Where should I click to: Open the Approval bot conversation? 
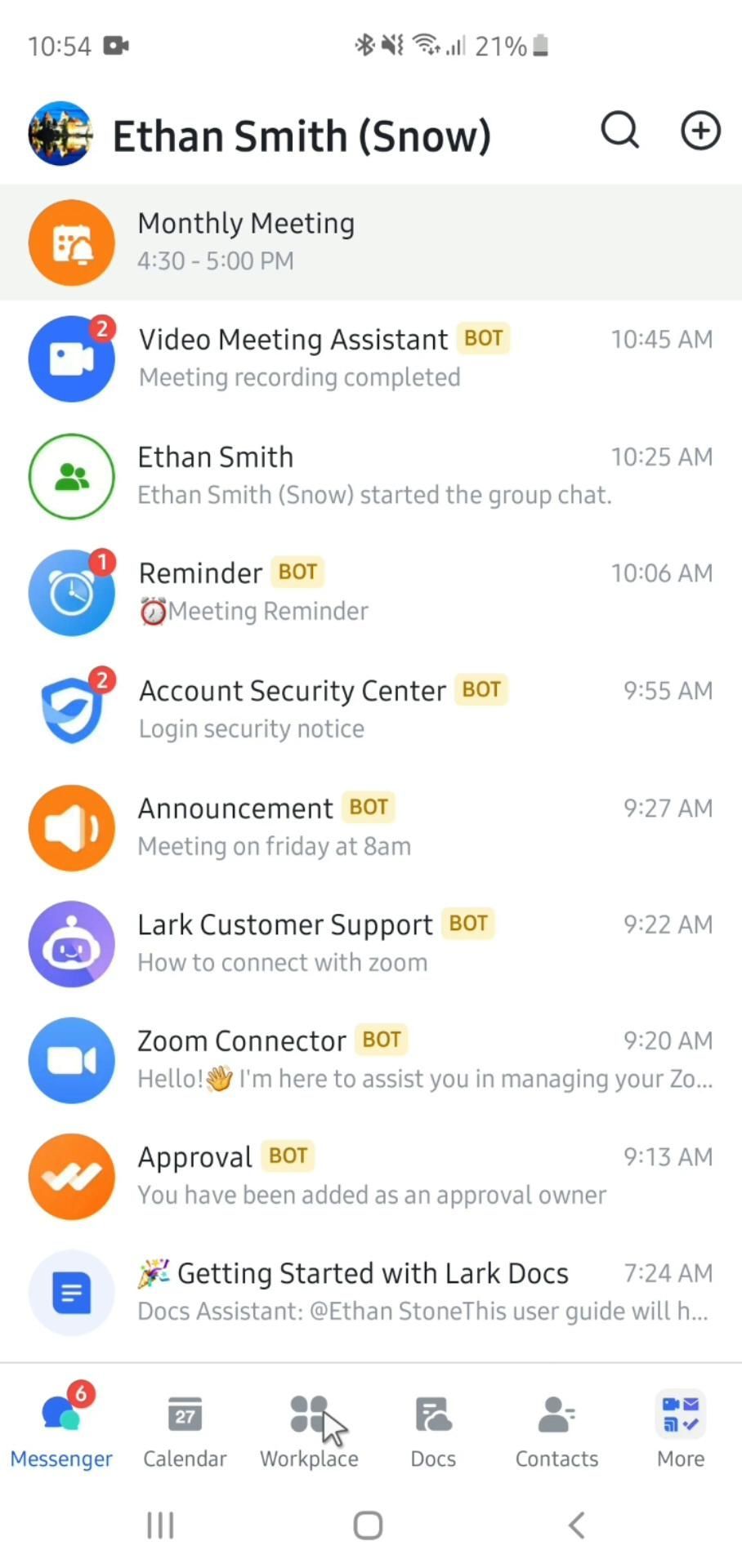click(x=371, y=1176)
